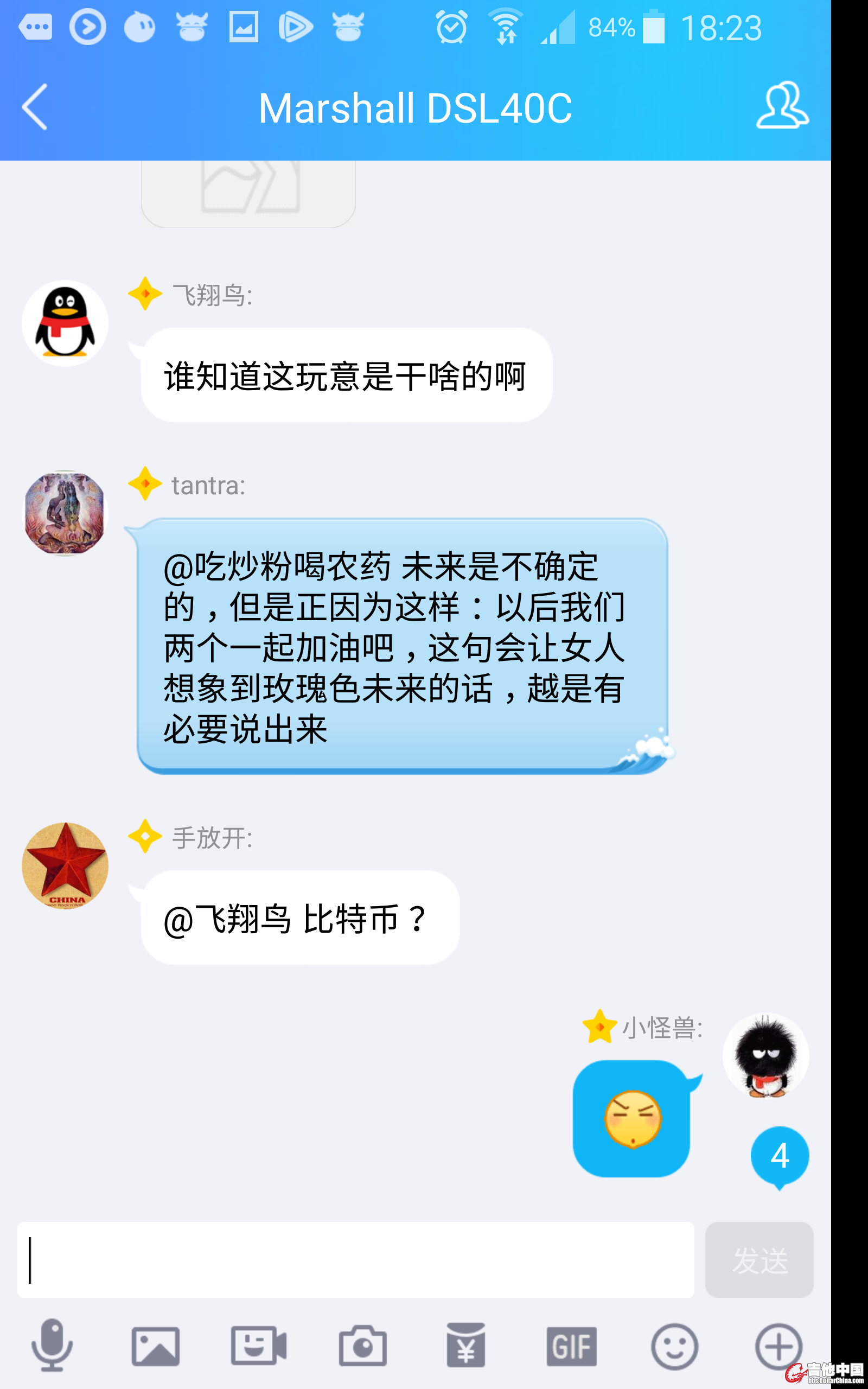Tap the message input field
This screenshot has width=868, height=1389.
tap(355, 1259)
